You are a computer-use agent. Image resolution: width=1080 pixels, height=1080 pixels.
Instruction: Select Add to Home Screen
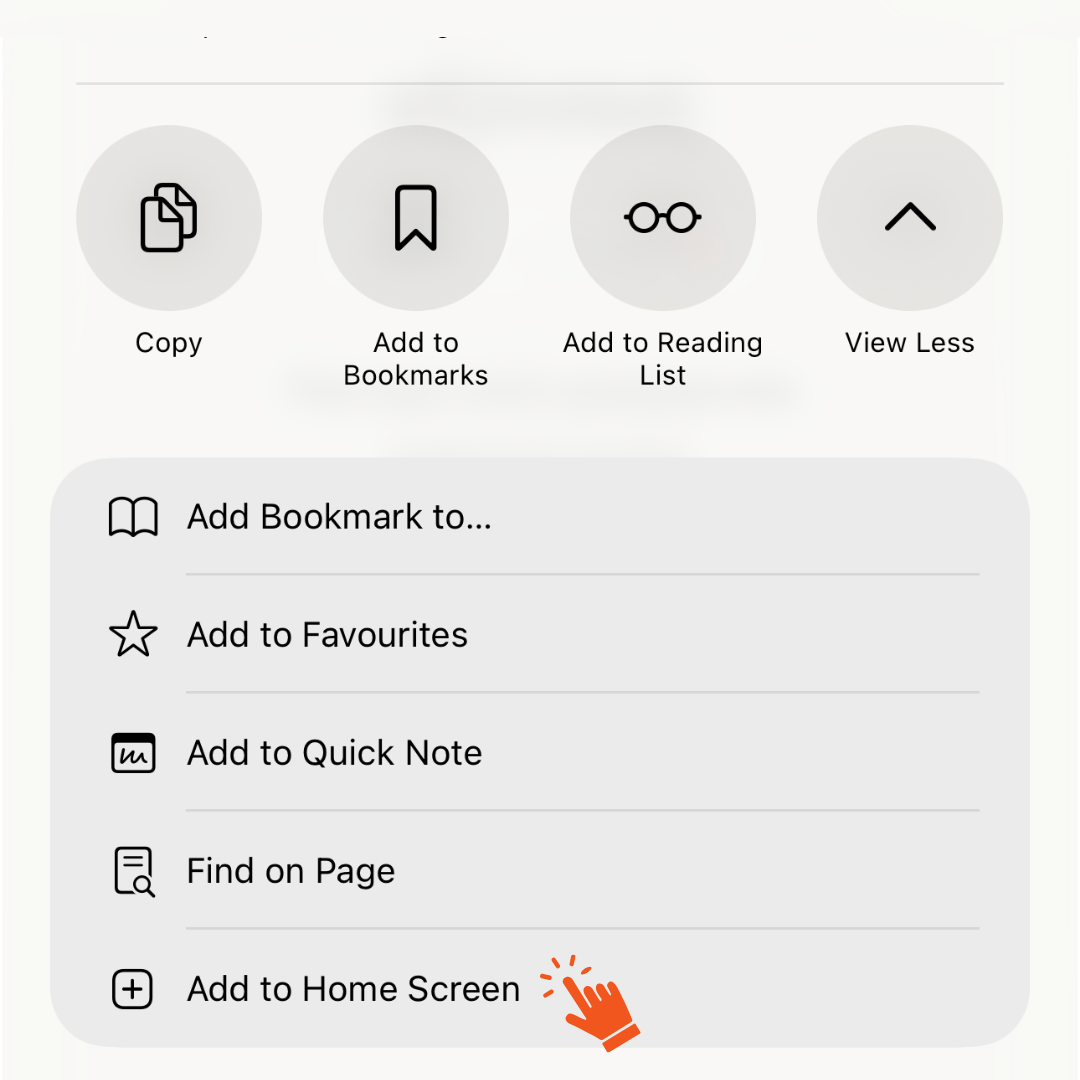pos(353,989)
